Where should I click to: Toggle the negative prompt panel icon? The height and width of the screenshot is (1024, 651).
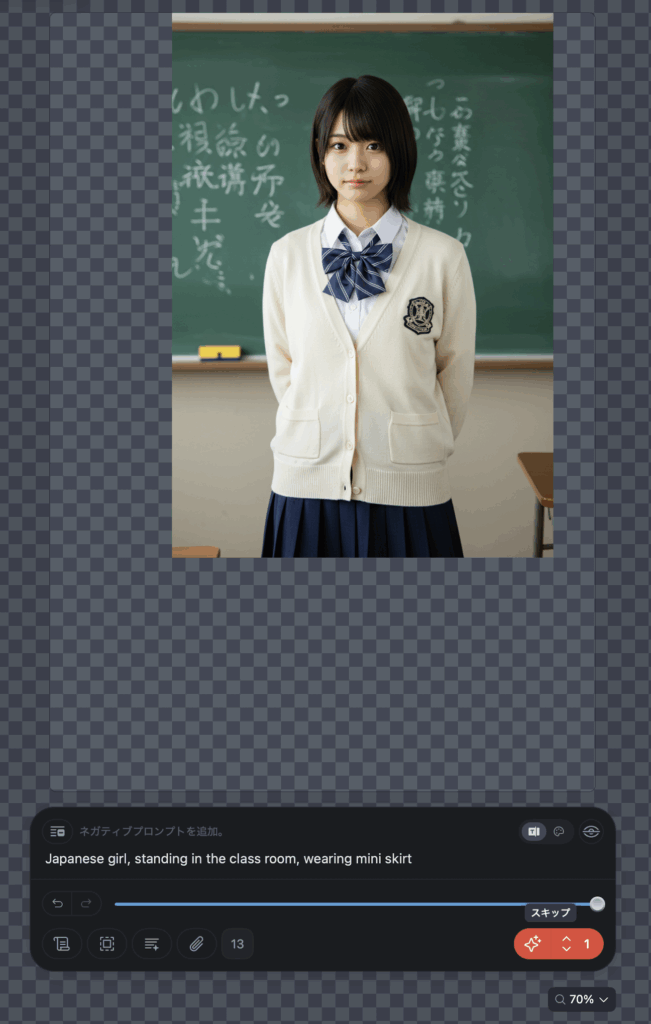[x=57, y=831]
